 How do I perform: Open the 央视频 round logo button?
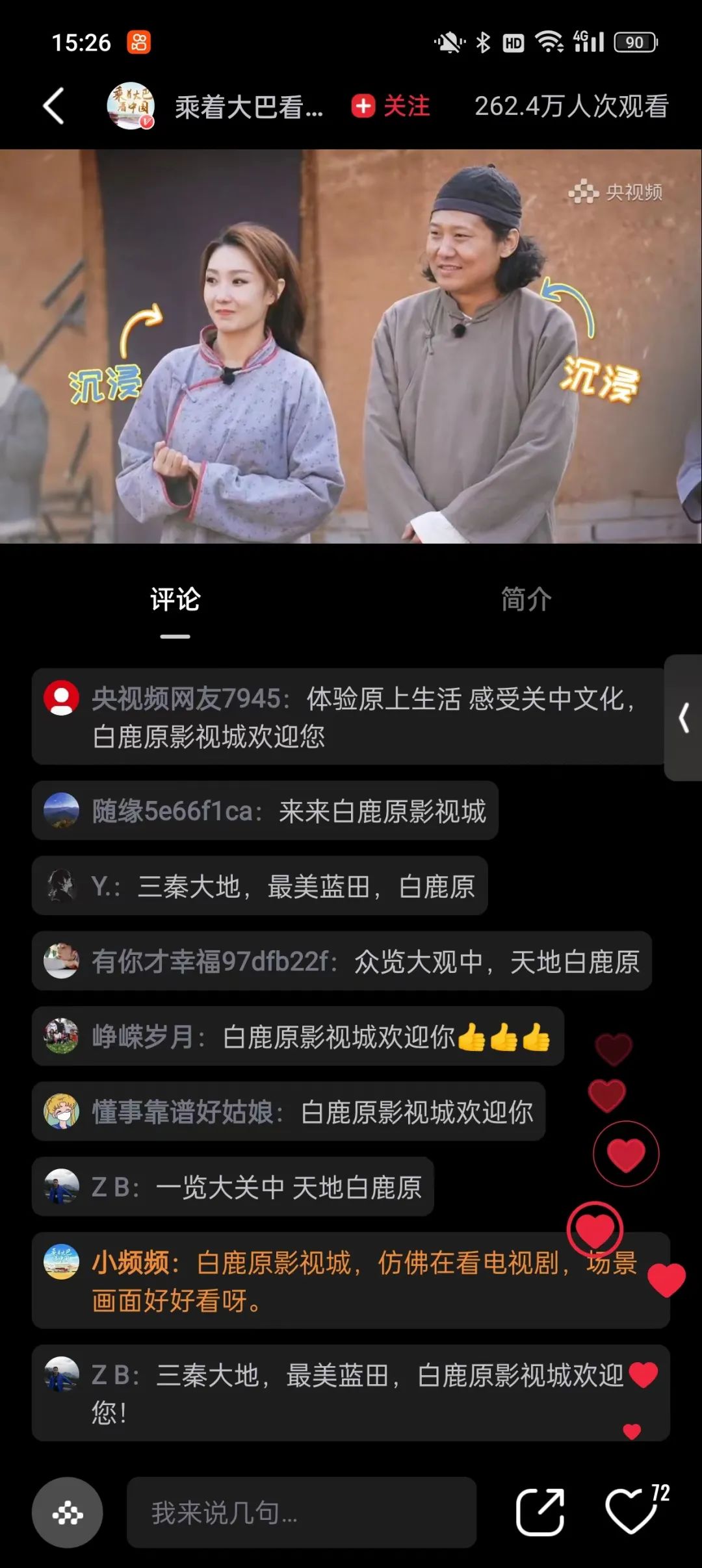pyautogui.click(x=68, y=1513)
